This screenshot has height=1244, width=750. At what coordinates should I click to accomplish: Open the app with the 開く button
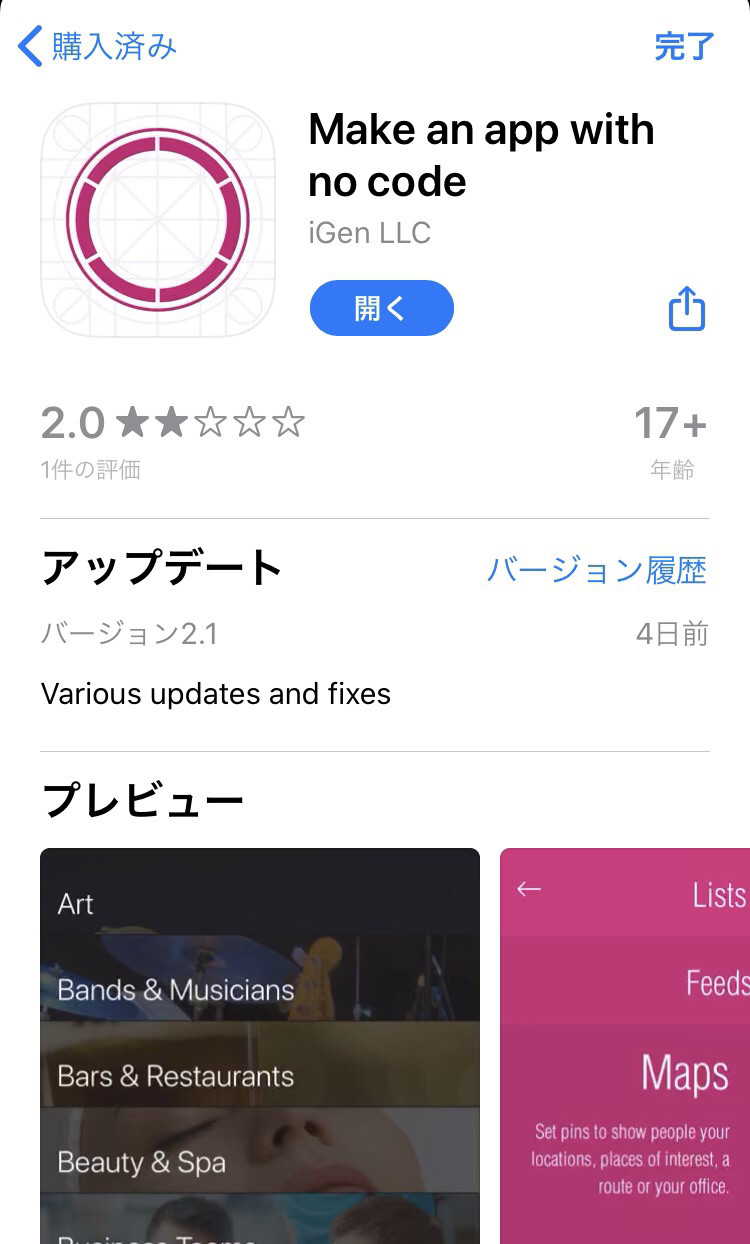(x=381, y=308)
